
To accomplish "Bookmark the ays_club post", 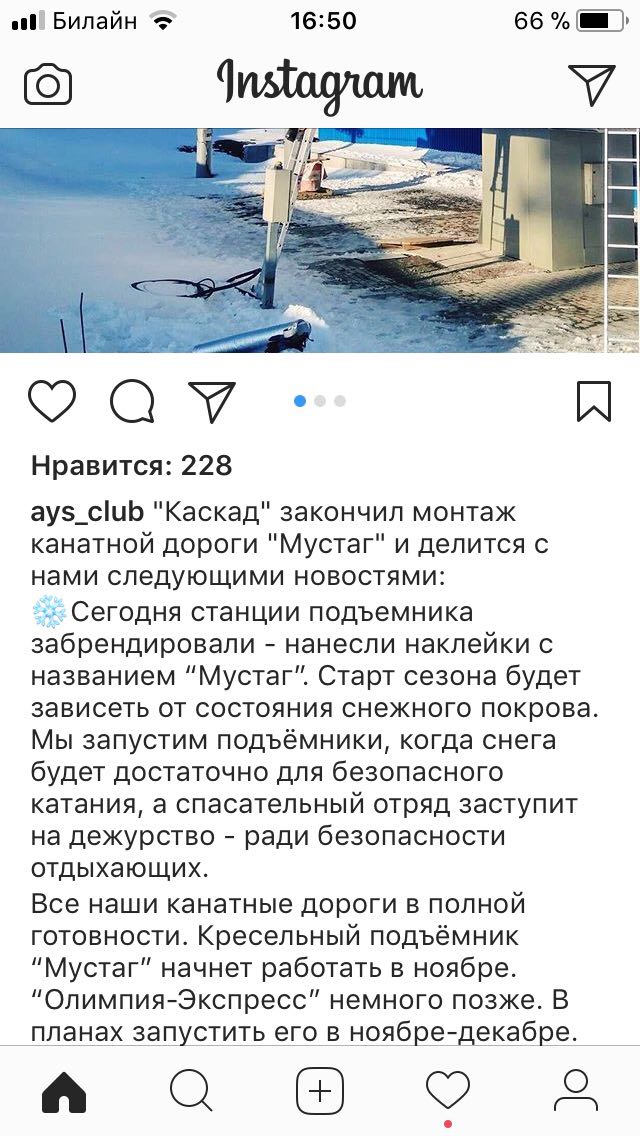I will click(594, 401).
